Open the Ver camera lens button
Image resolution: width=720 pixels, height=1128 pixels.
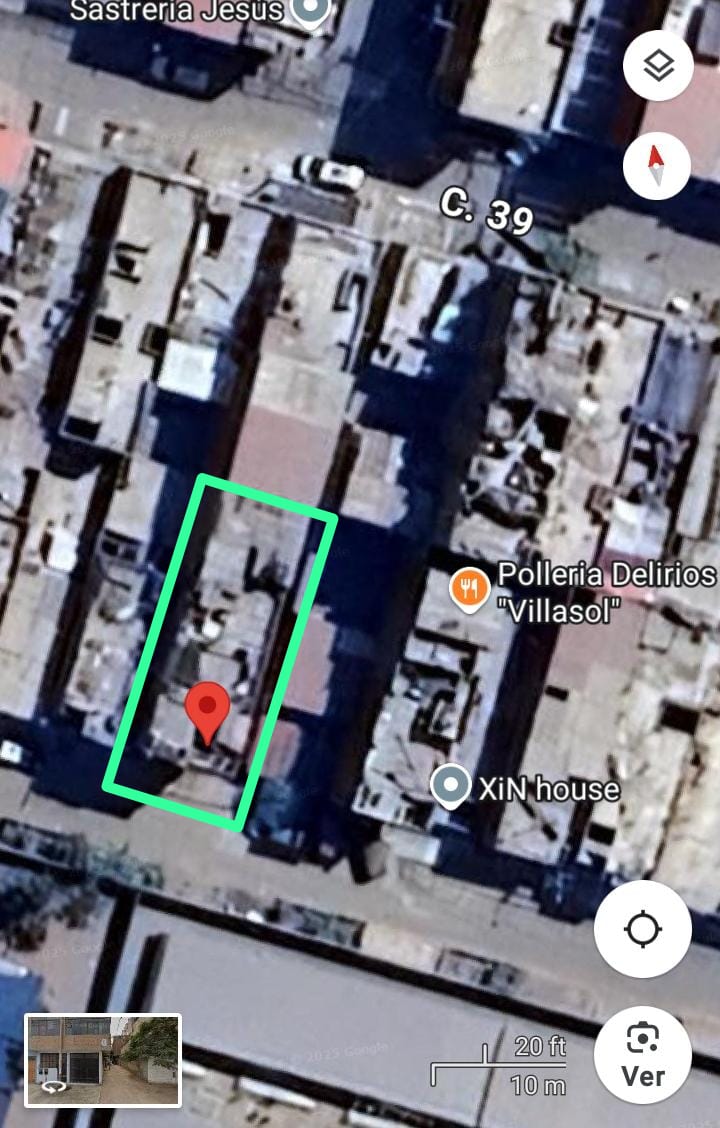pos(643,1054)
